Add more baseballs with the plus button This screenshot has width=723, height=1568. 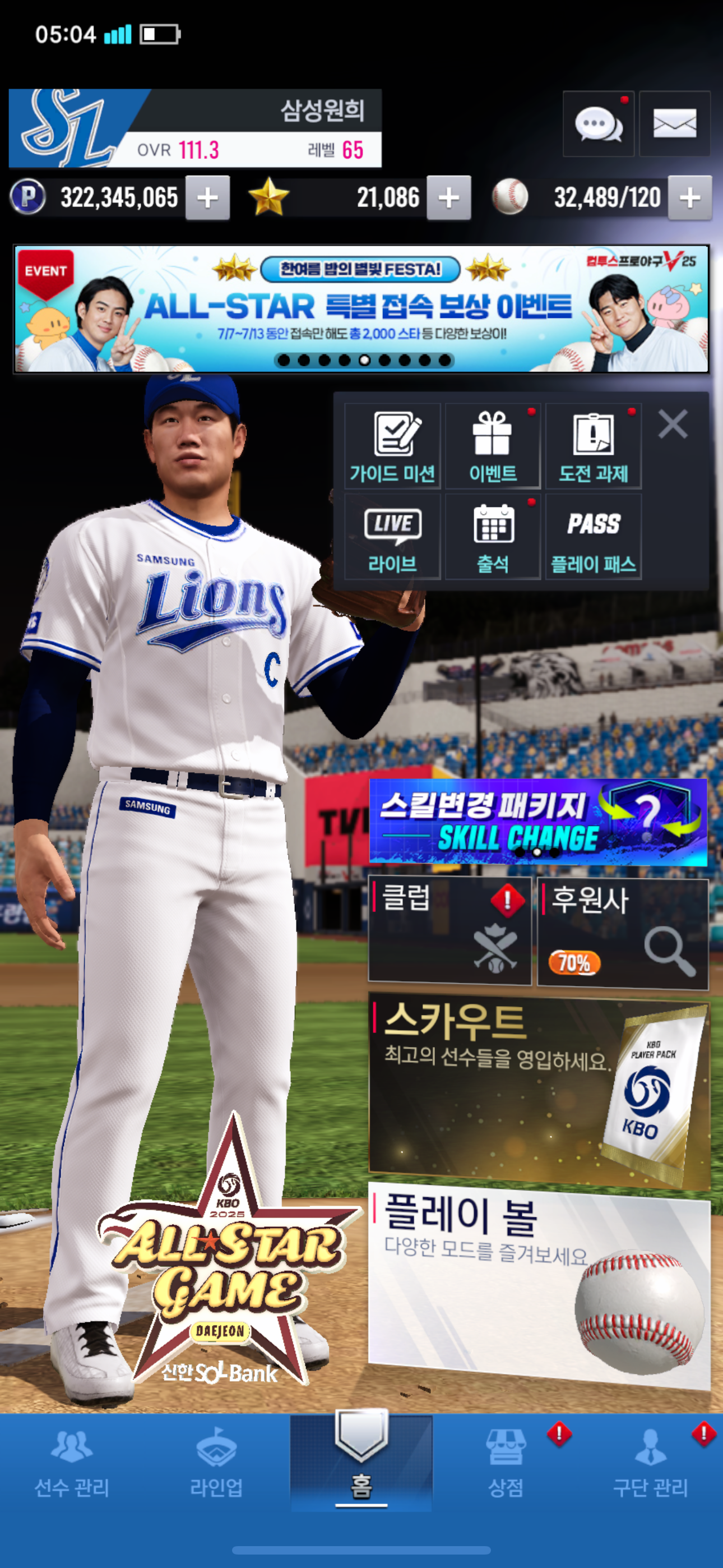point(689,198)
